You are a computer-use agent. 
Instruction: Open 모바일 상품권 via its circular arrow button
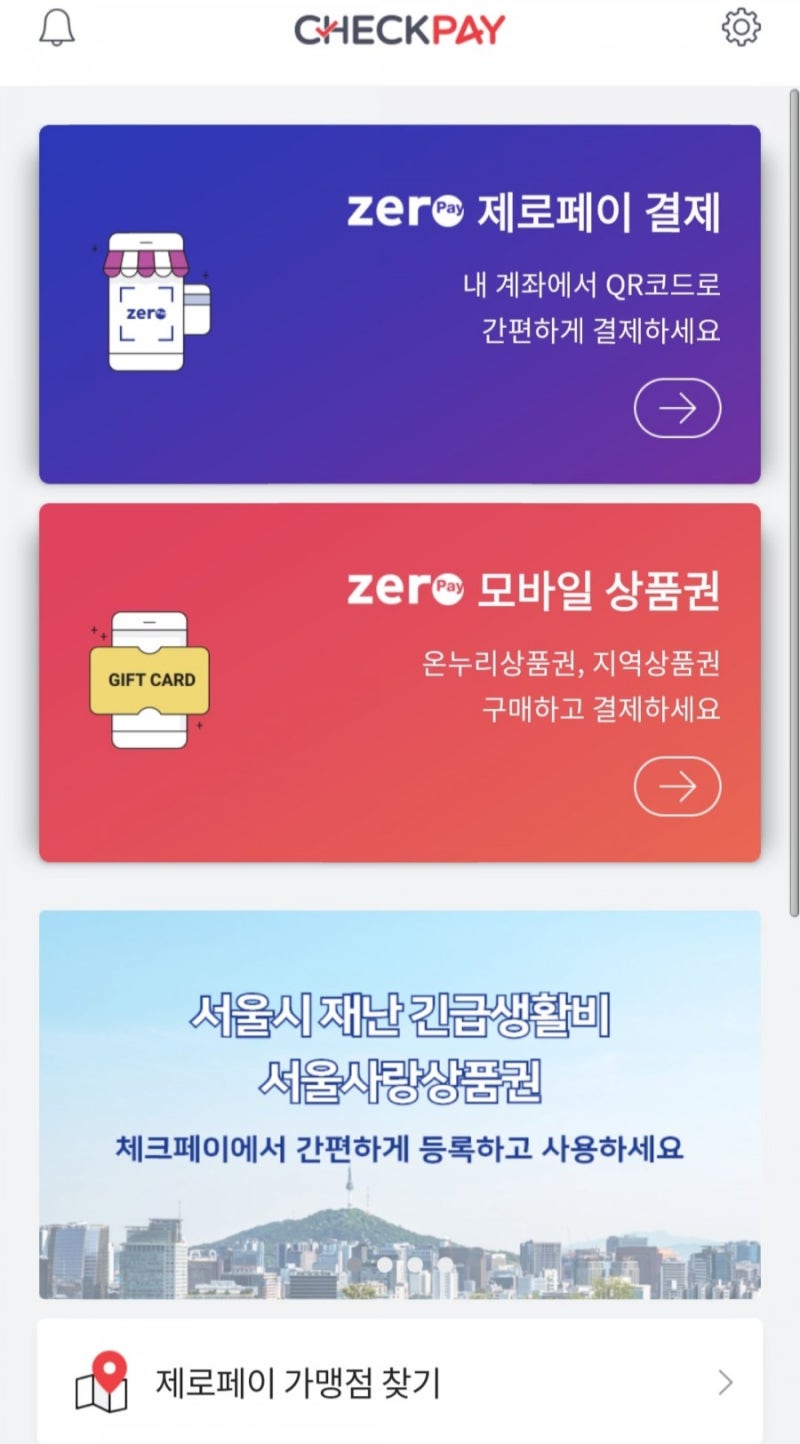(x=677, y=786)
